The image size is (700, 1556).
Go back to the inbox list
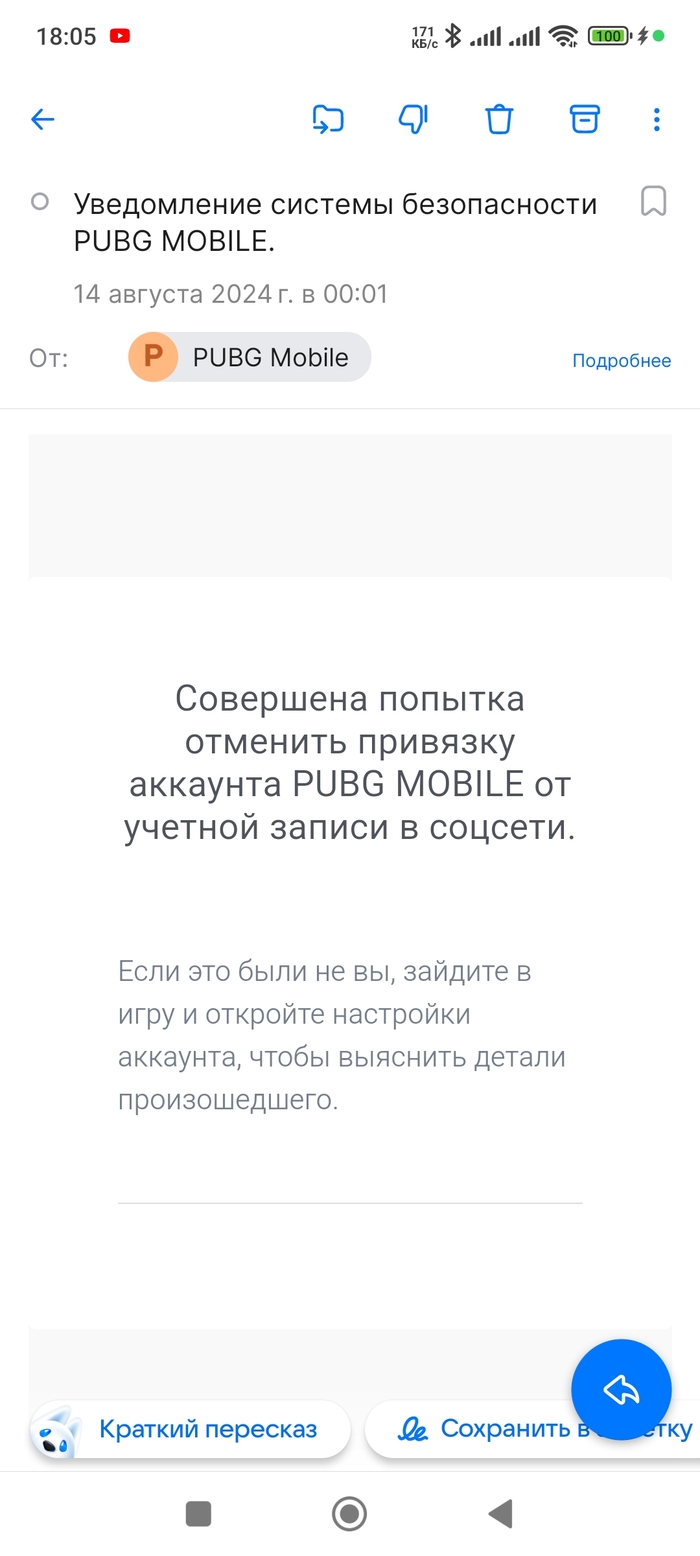[x=42, y=121]
